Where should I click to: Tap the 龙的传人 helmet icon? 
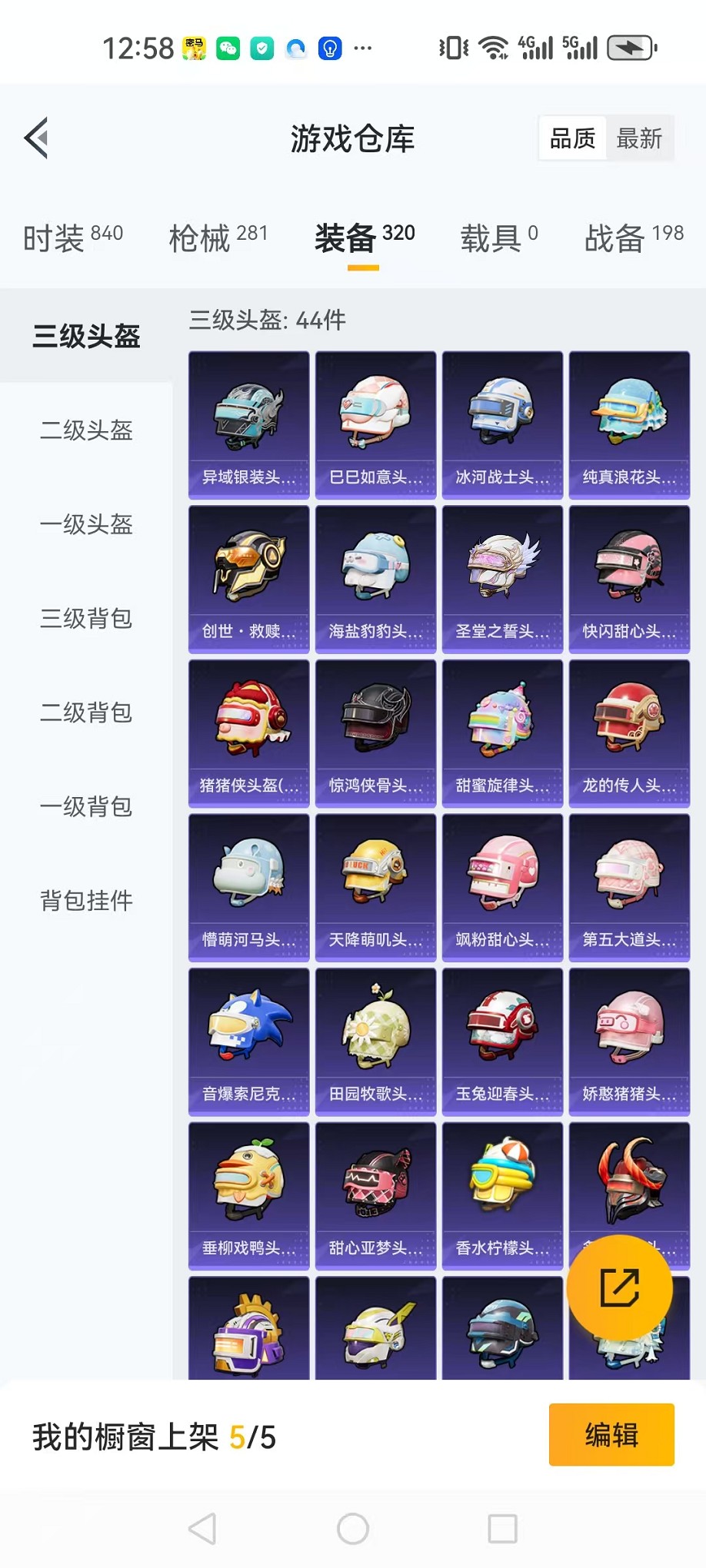tap(629, 725)
